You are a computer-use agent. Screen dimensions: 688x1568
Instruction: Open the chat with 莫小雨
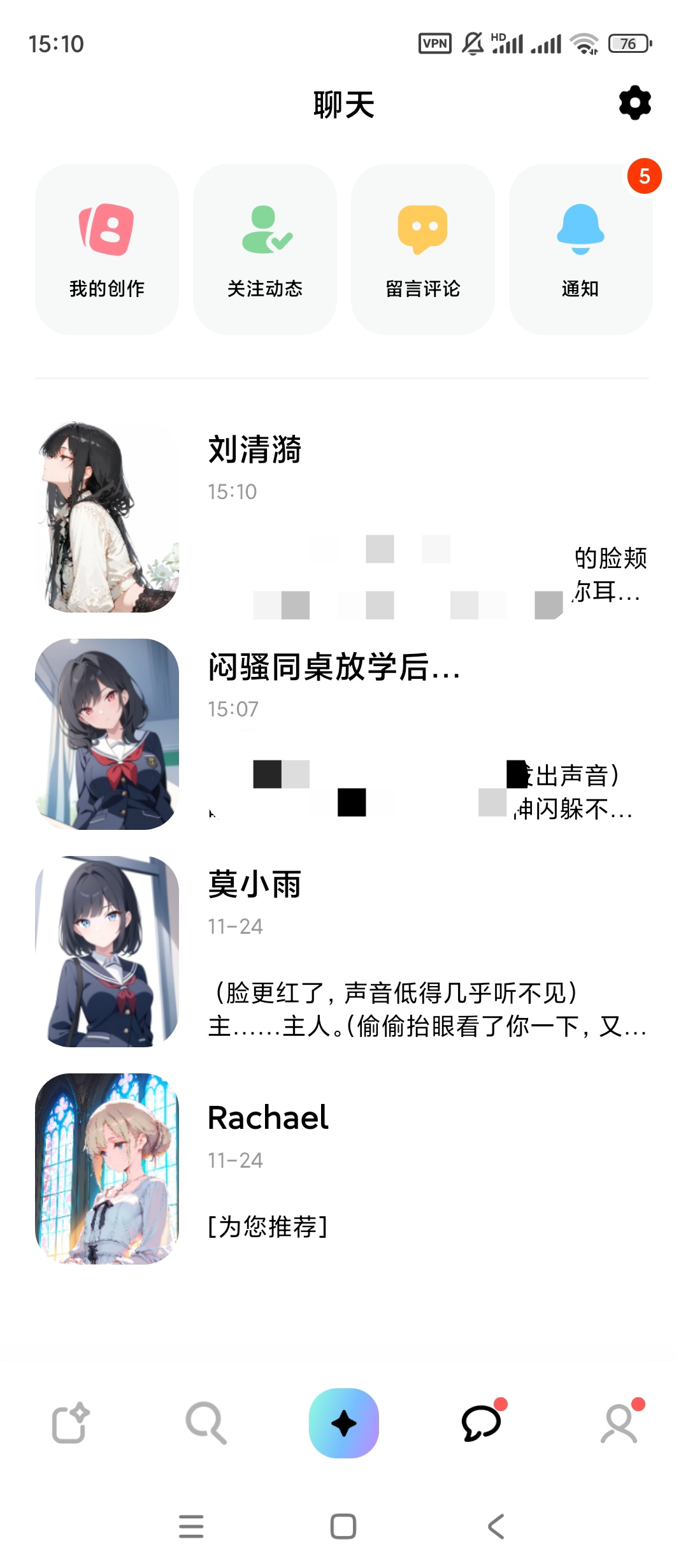(x=344, y=951)
